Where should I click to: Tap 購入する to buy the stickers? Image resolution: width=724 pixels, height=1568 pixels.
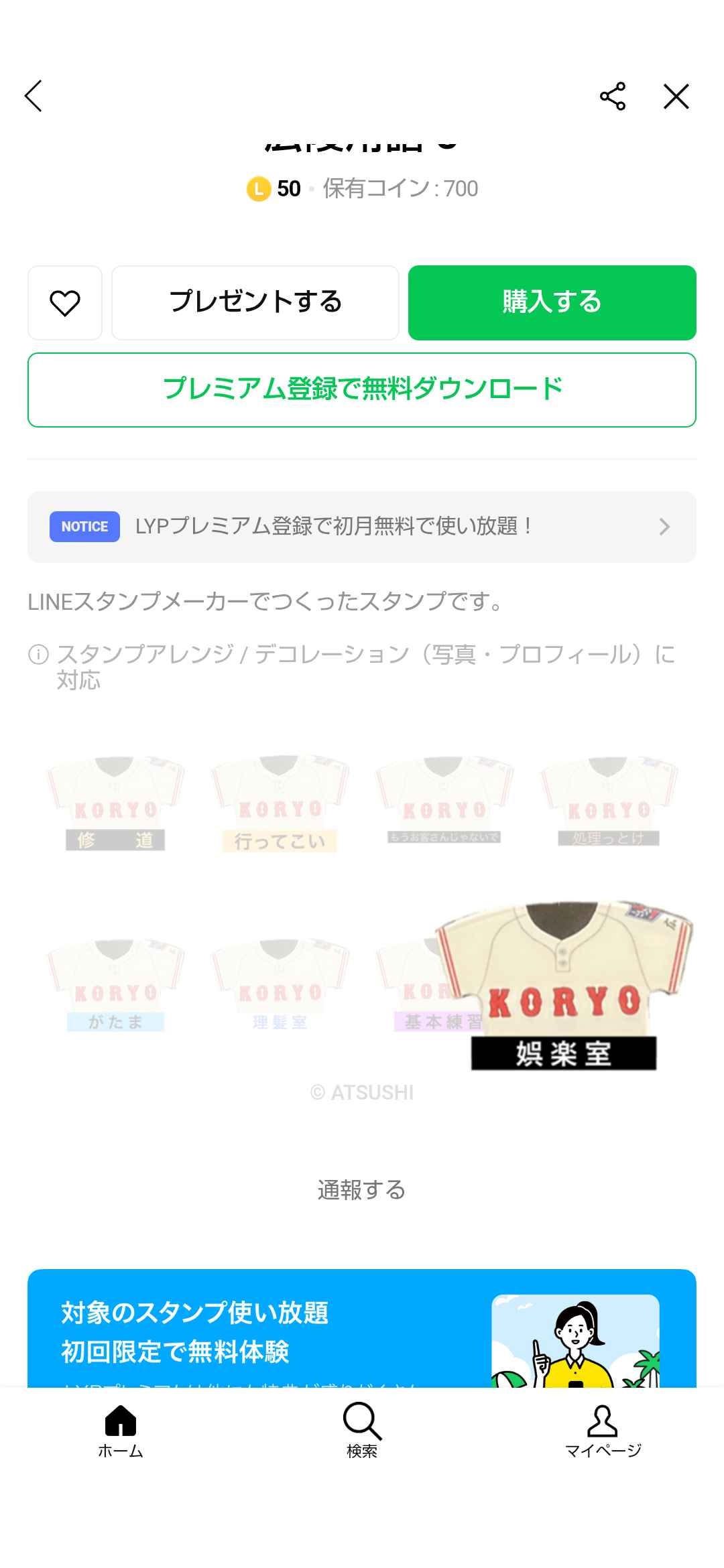click(x=552, y=303)
